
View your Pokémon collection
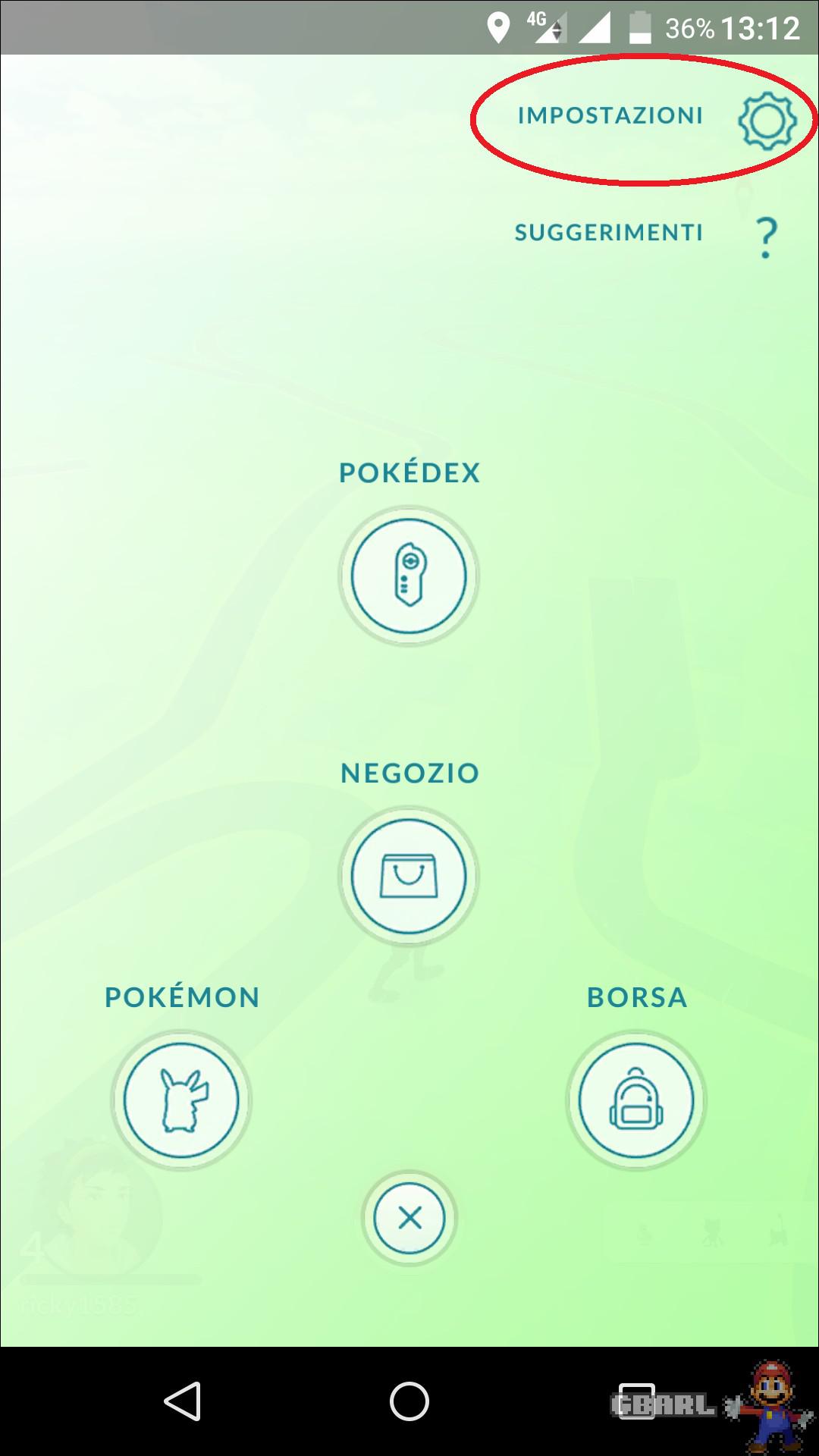pyautogui.click(x=181, y=1100)
